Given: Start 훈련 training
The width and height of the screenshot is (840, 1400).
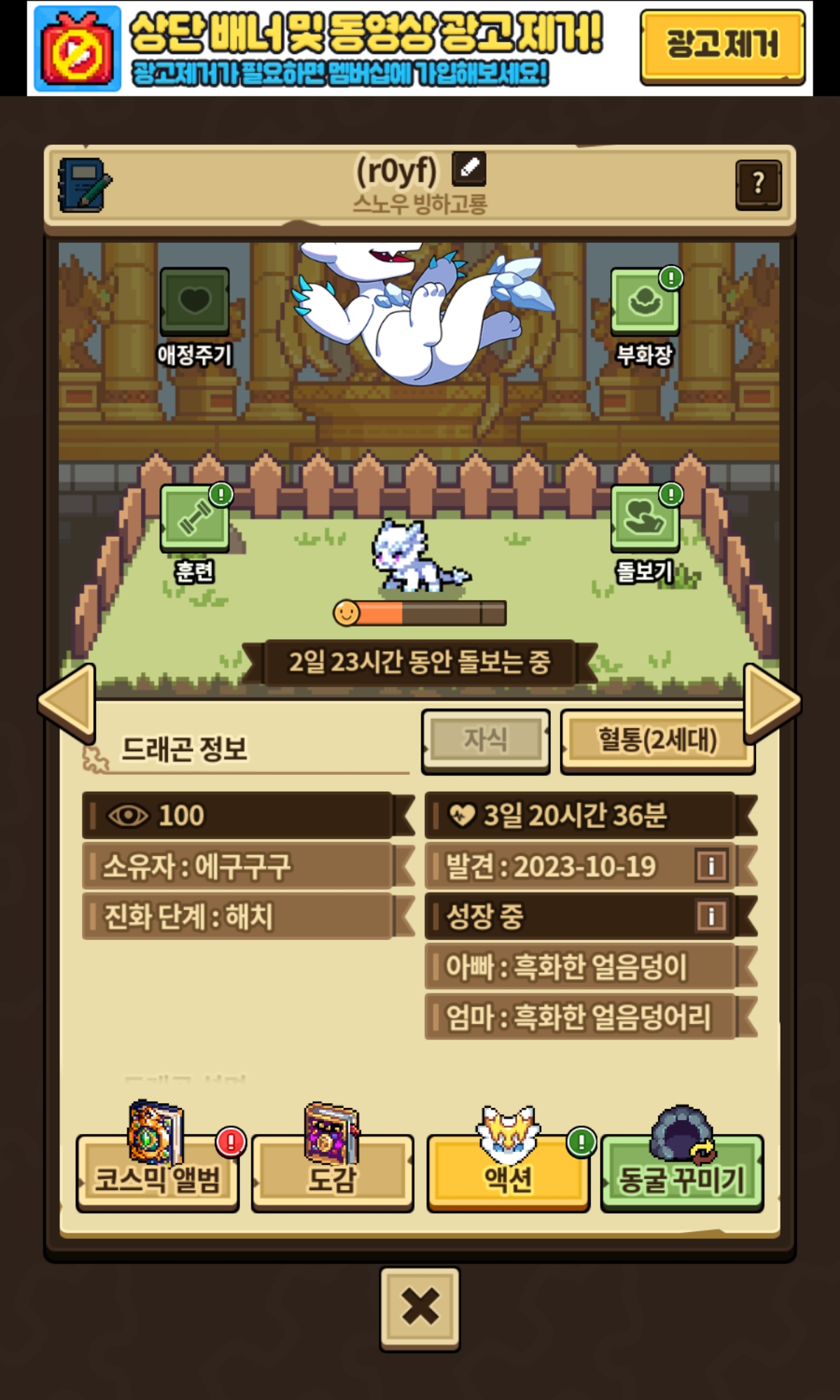Looking at the screenshot, I should click(x=194, y=519).
